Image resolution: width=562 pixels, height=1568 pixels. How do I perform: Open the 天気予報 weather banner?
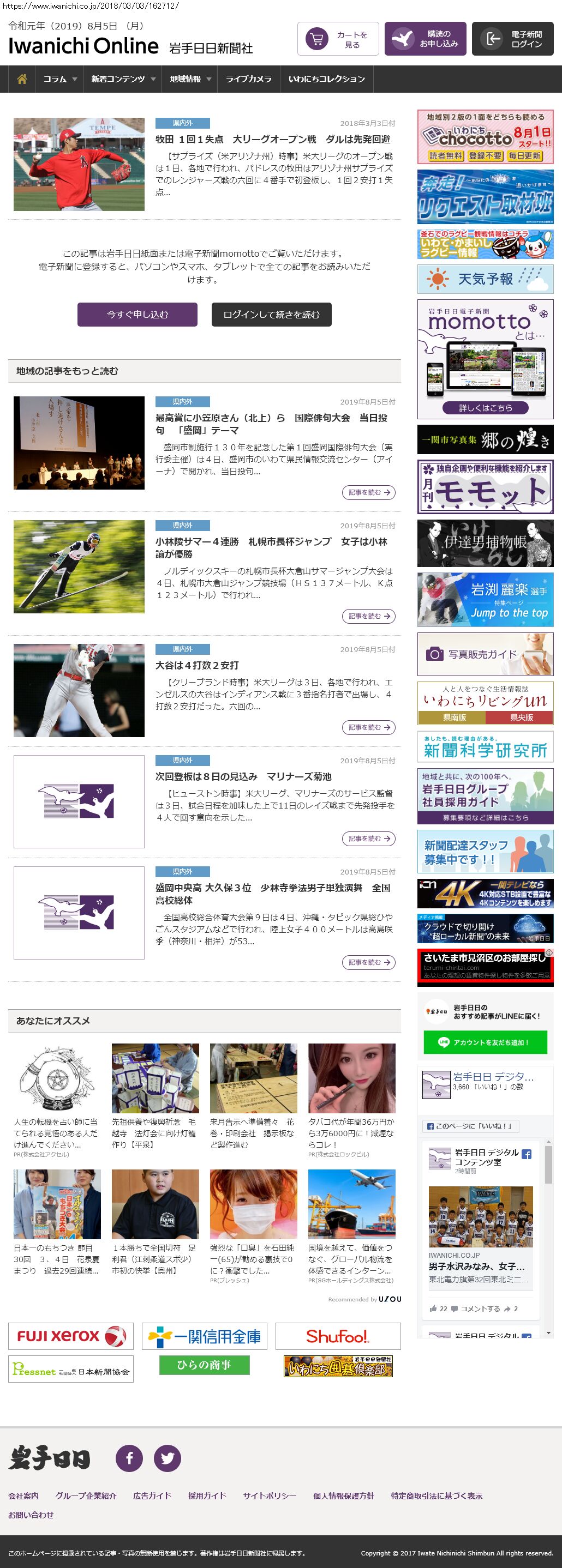coord(485,279)
